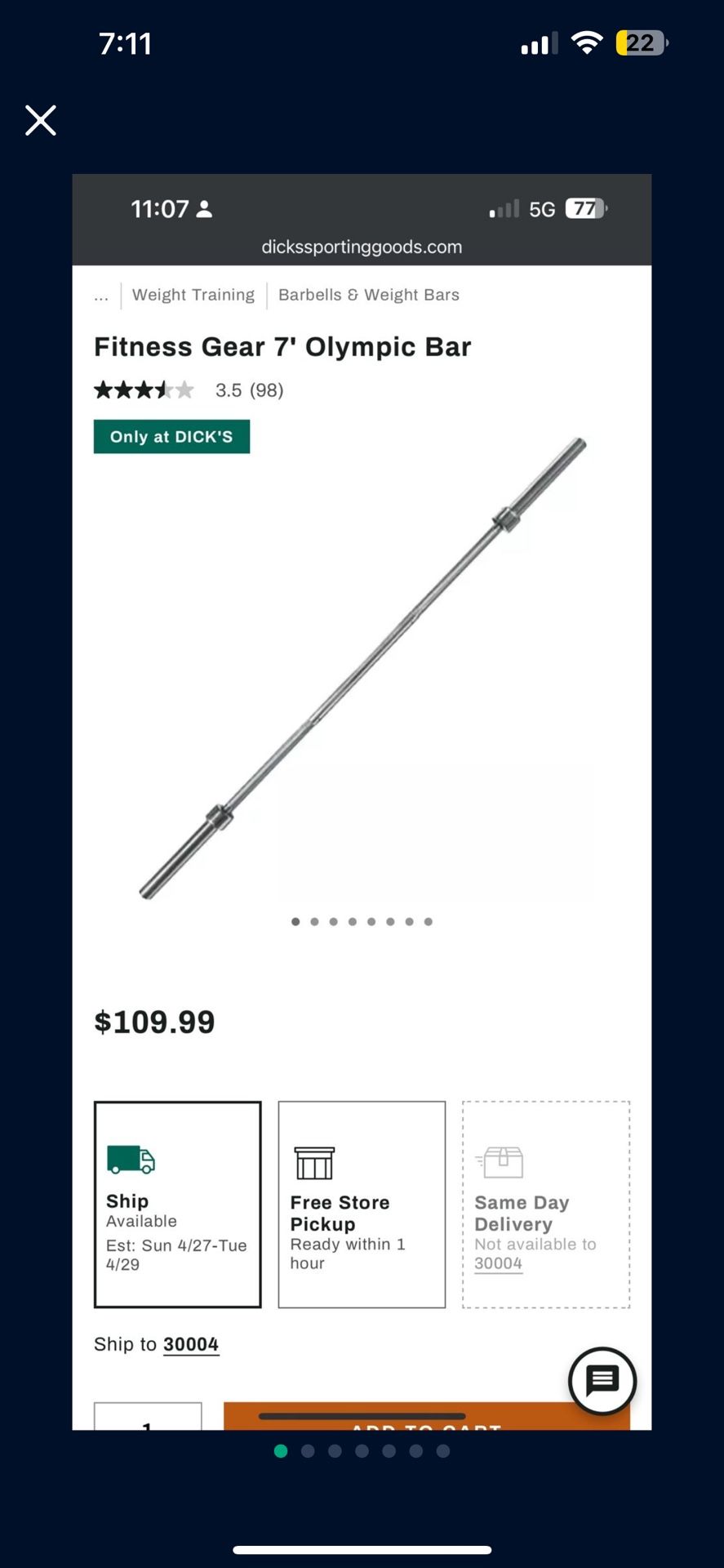The height and width of the screenshot is (1568, 724).
Task: Select Free Store Pickup as fulfillment method
Action: [362, 1205]
